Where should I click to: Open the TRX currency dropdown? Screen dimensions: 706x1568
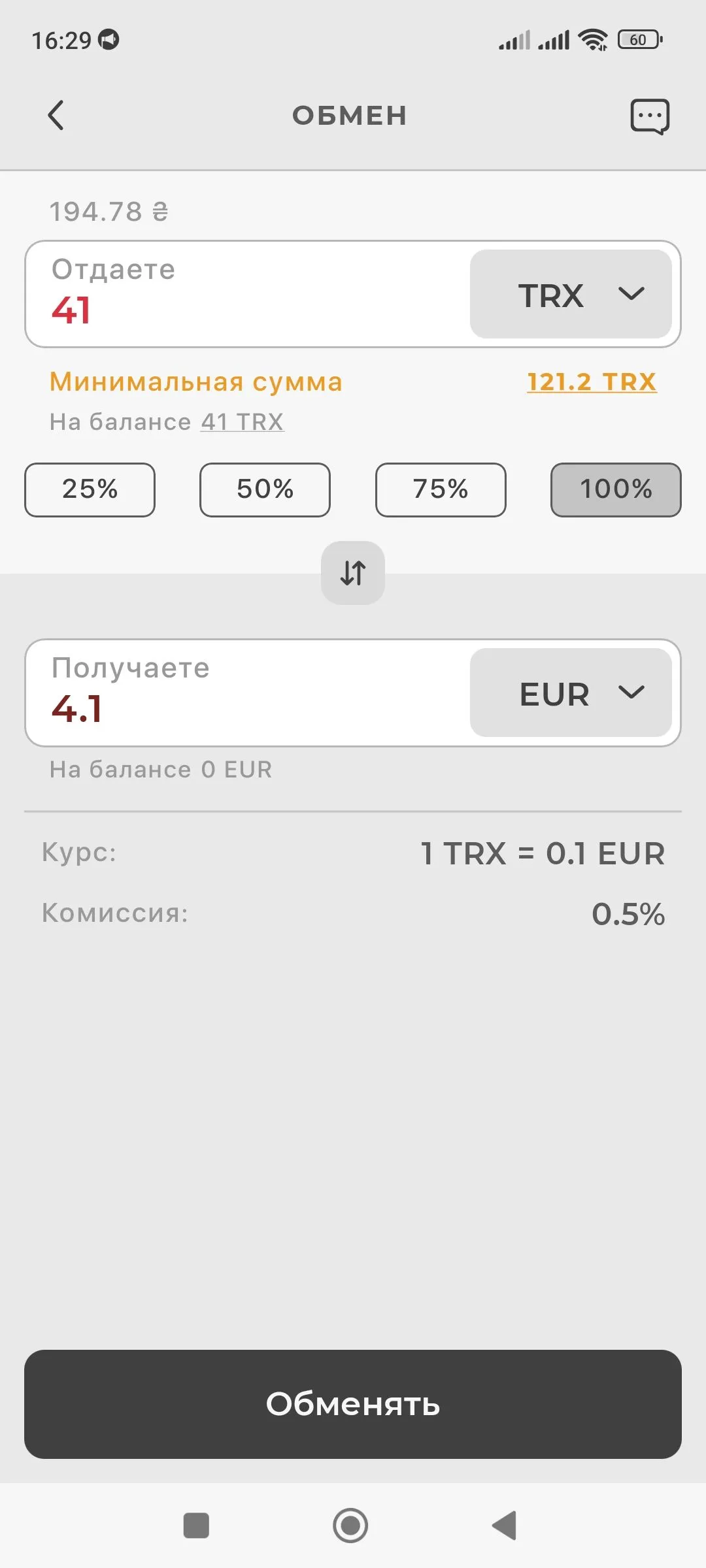pyautogui.click(x=571, y=294)
